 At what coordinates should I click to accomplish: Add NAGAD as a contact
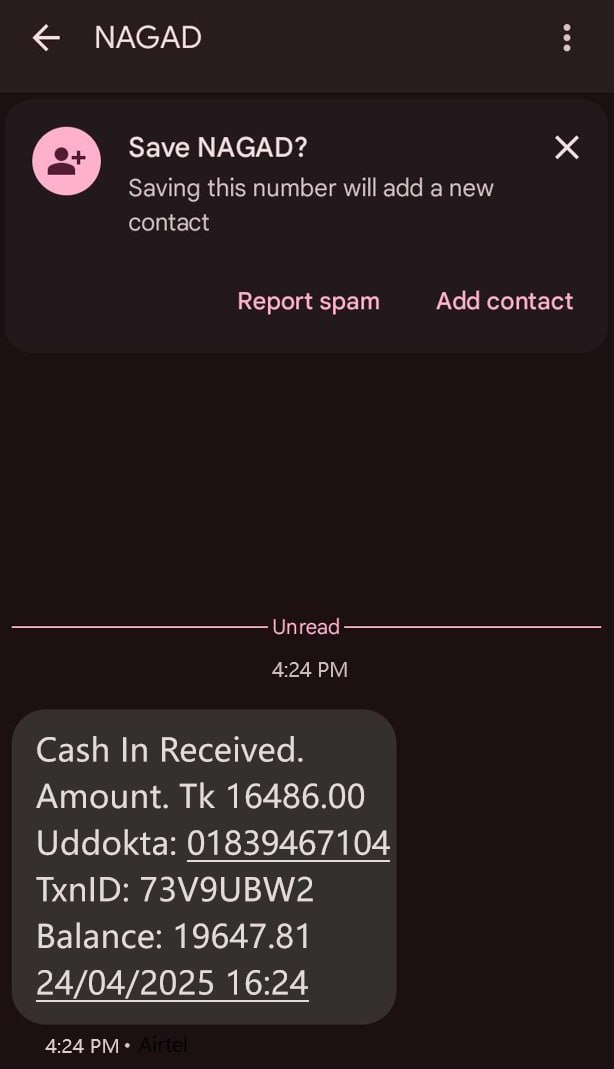[x=504, y=301]
